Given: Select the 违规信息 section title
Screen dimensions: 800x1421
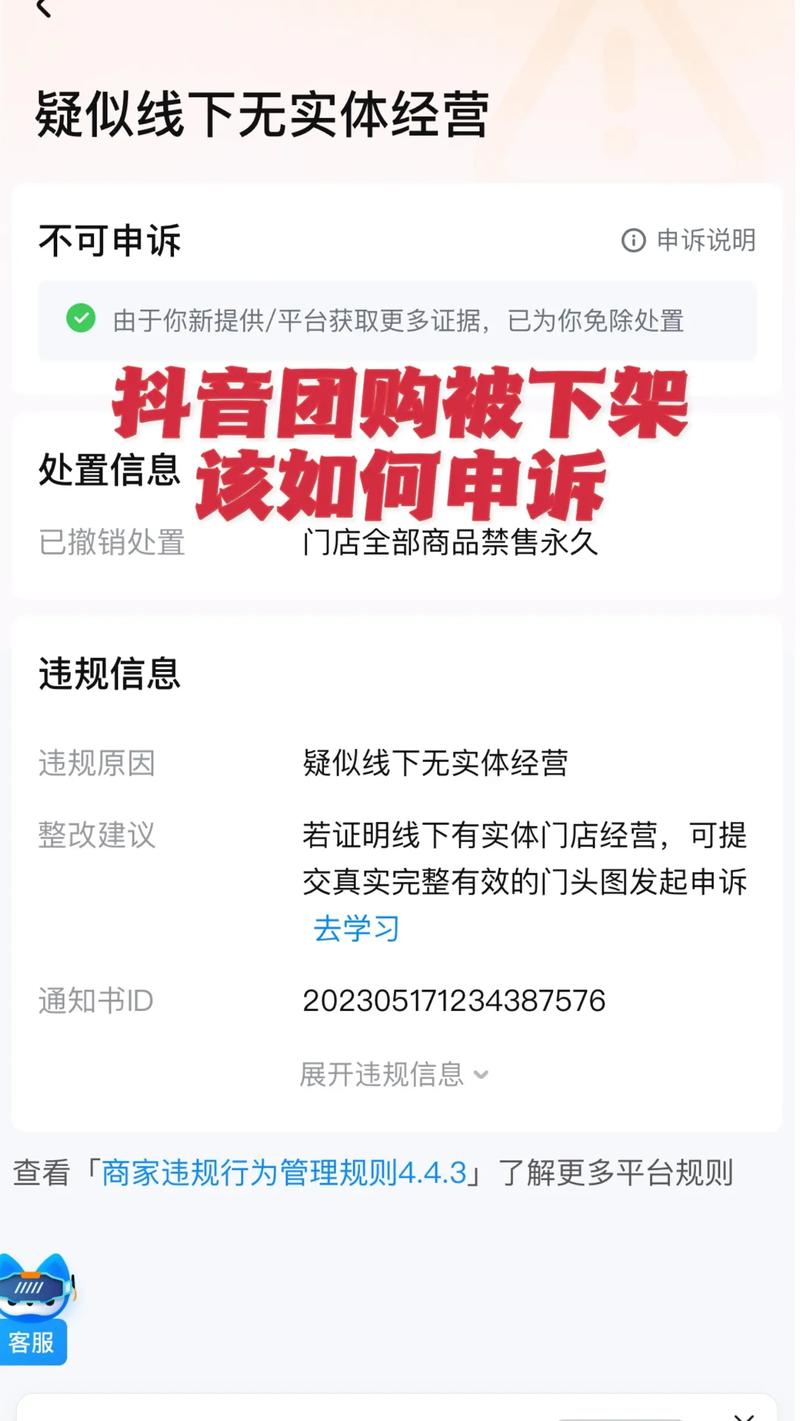Looking at the screenshot, I should click(x=108, y=674).
